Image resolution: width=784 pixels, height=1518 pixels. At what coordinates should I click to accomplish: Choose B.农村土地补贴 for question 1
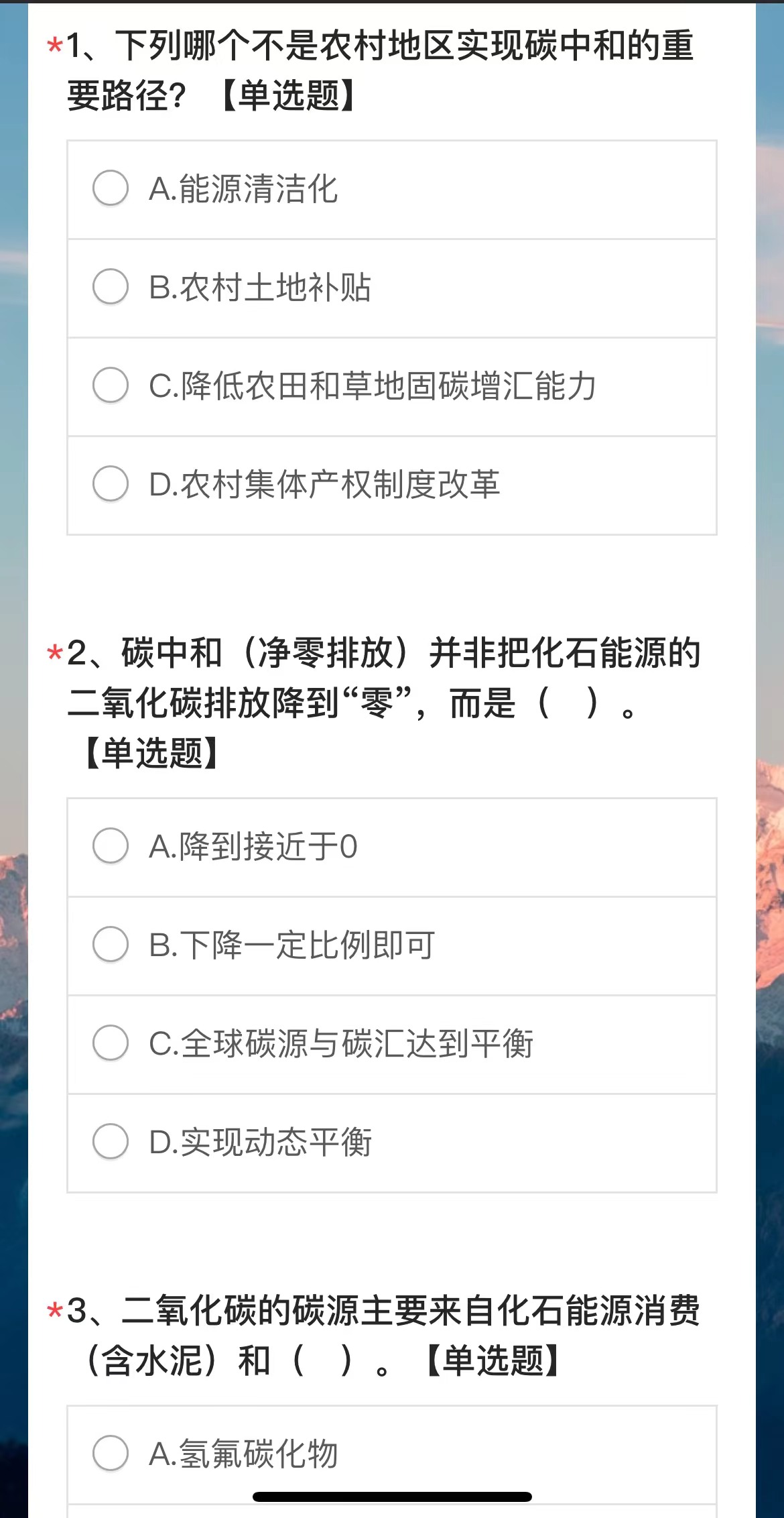(x=111, y=286)
